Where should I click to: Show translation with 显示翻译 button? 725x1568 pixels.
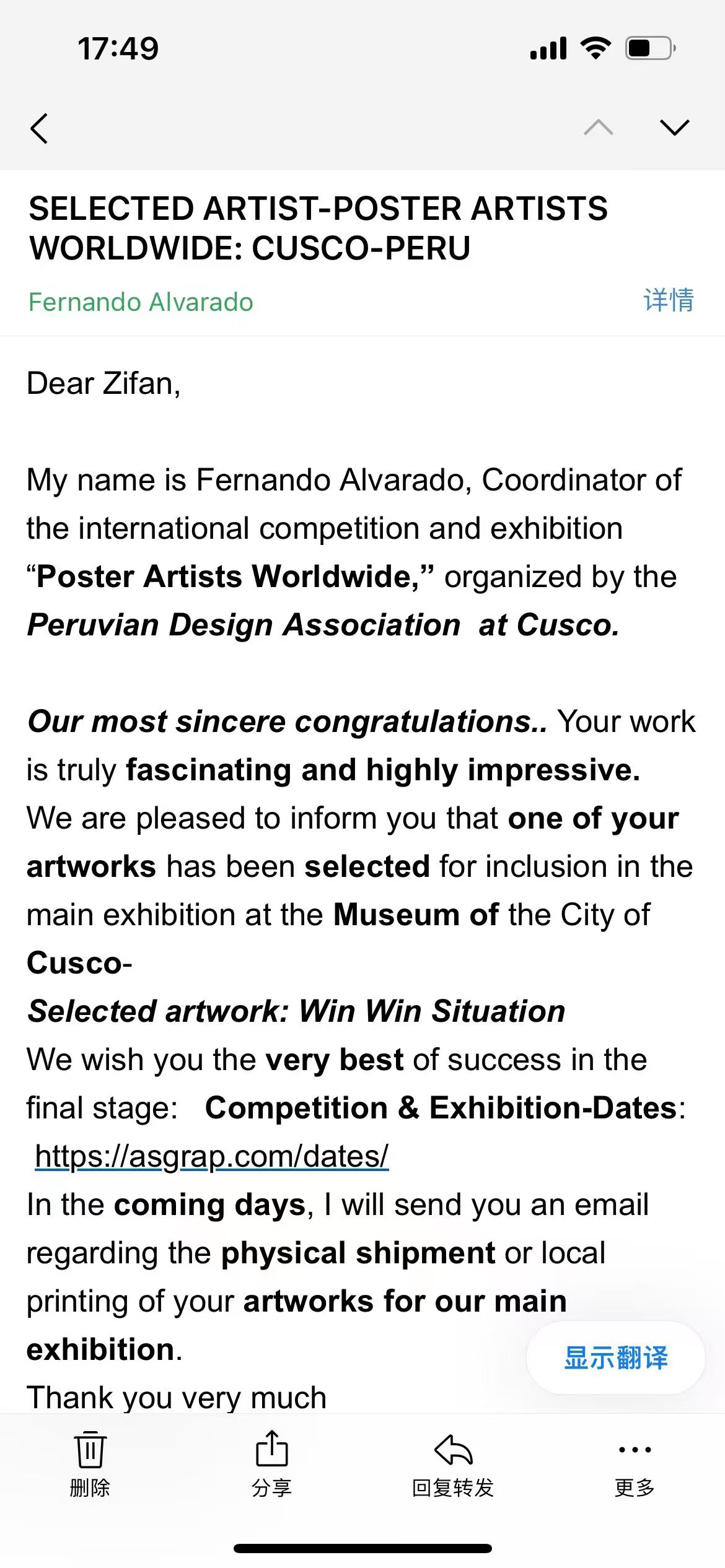(x=615, y=1357)
